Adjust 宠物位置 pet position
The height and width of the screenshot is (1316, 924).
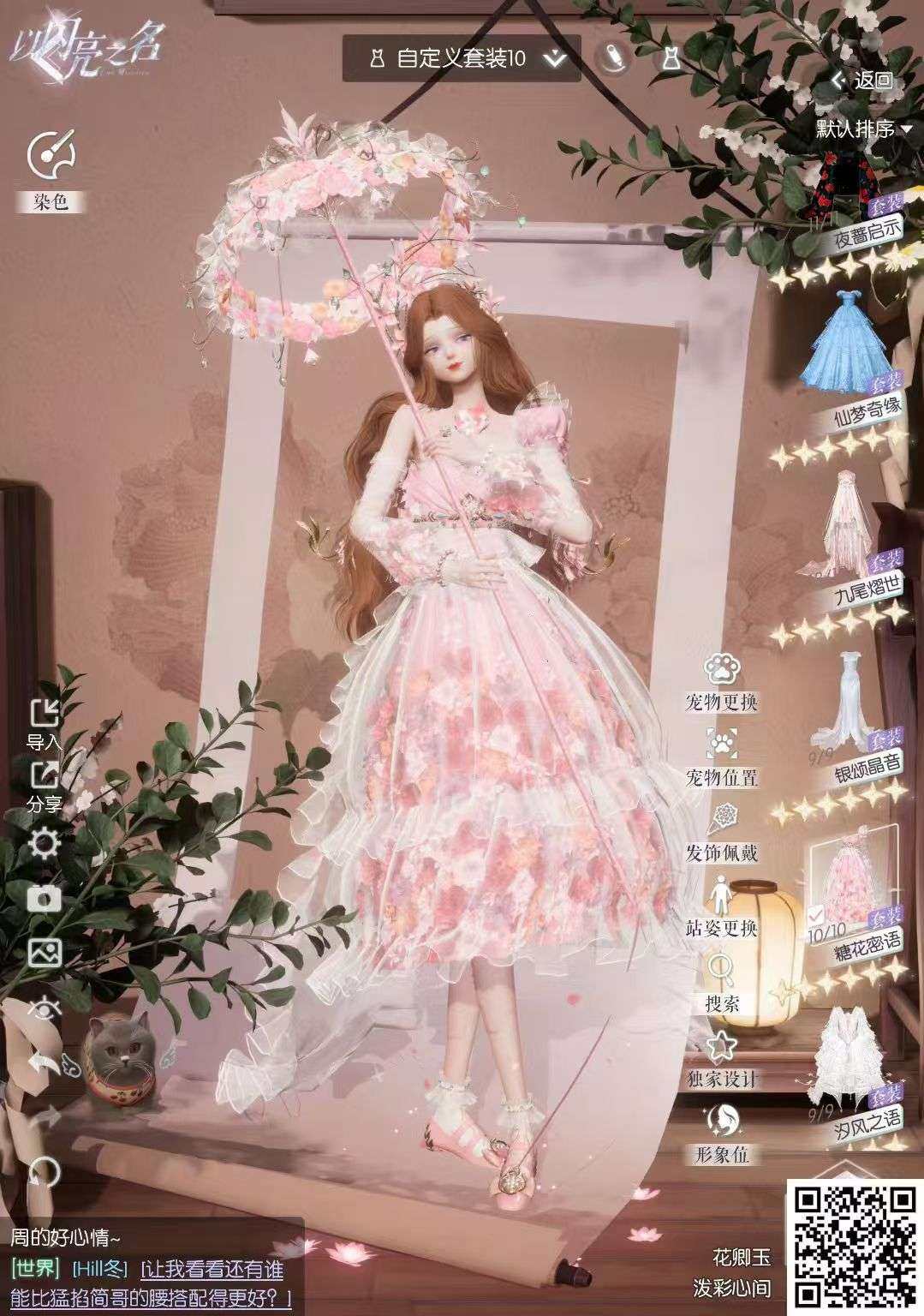coord(721,757)
